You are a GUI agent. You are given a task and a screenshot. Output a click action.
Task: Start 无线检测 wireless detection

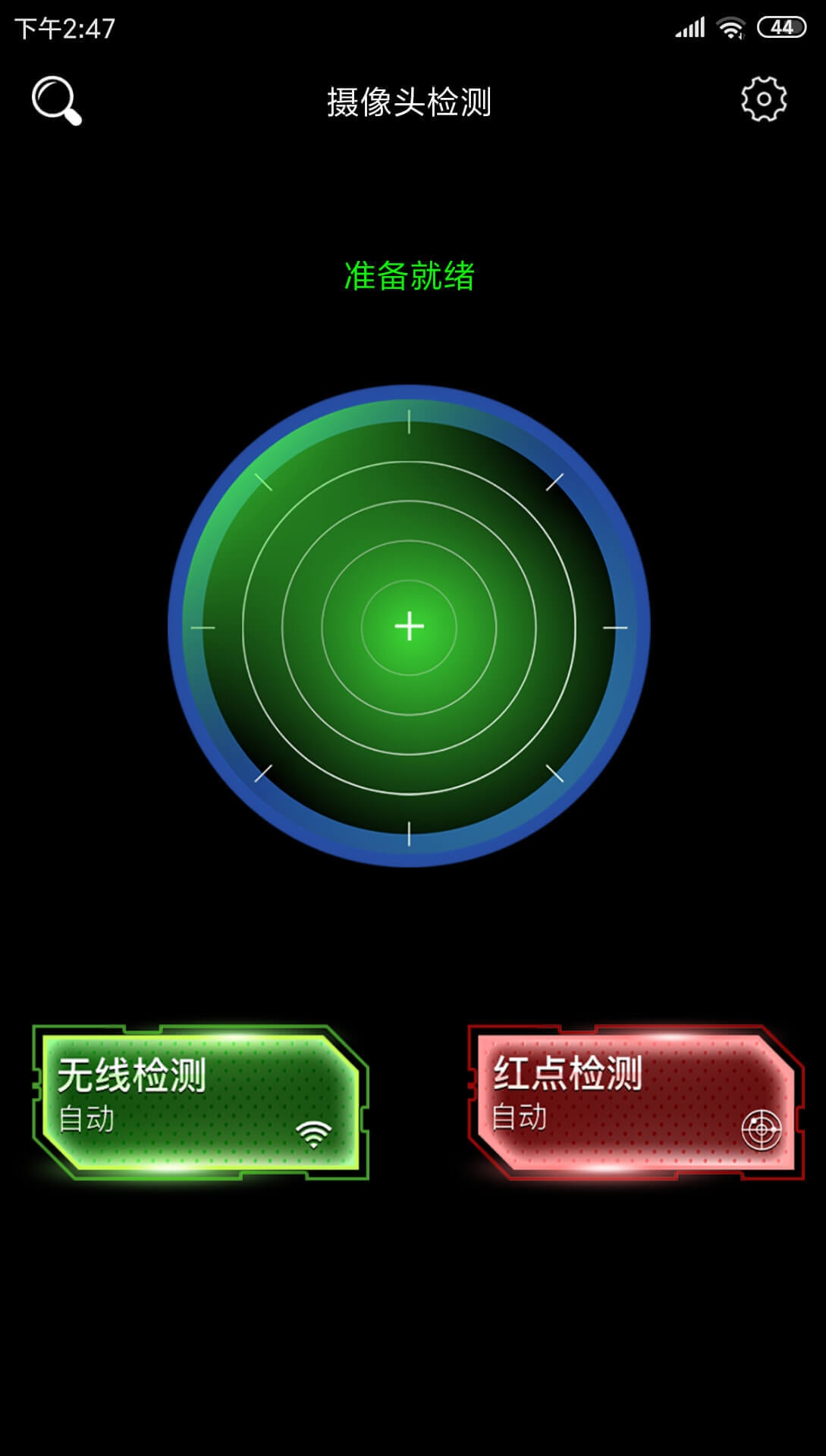(201, 1103)
